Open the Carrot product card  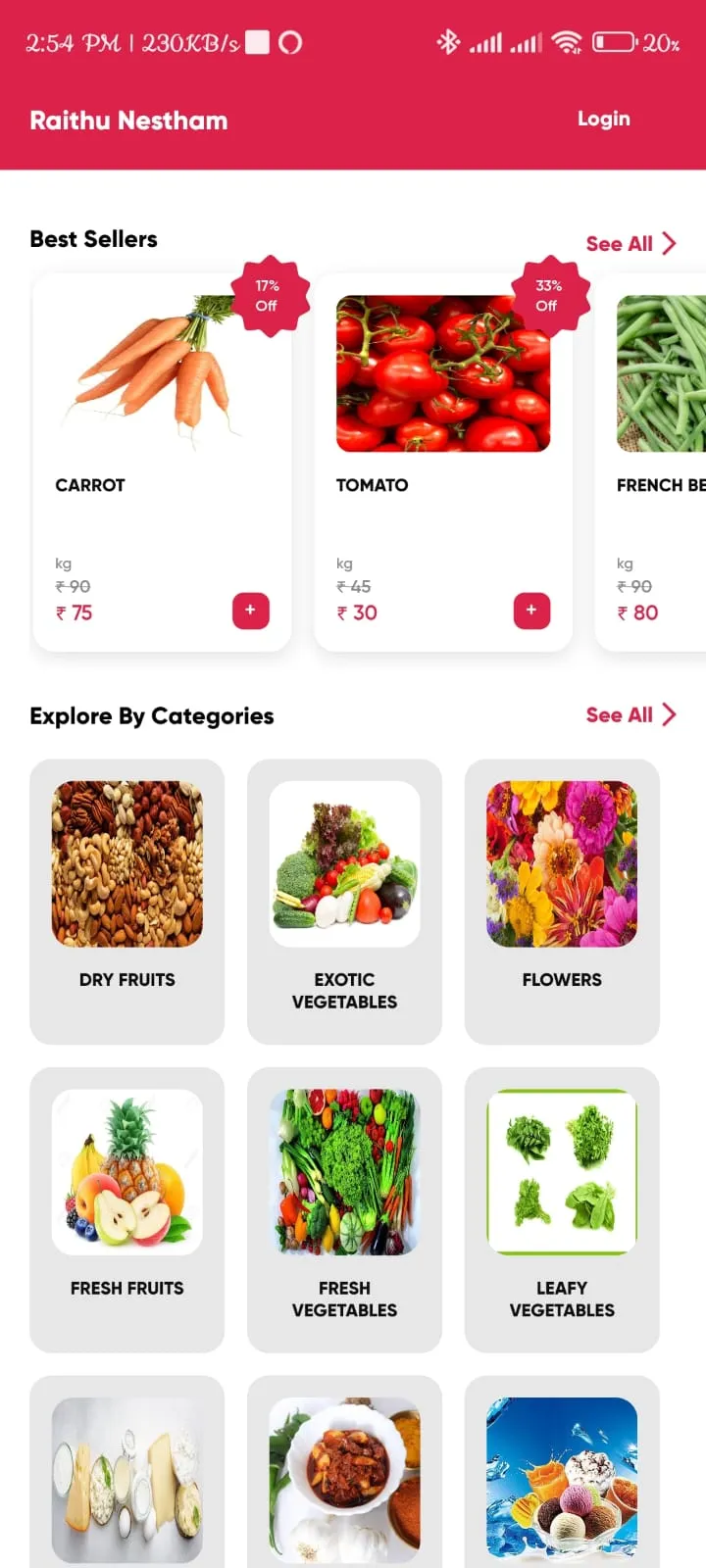tap(147, 412)
